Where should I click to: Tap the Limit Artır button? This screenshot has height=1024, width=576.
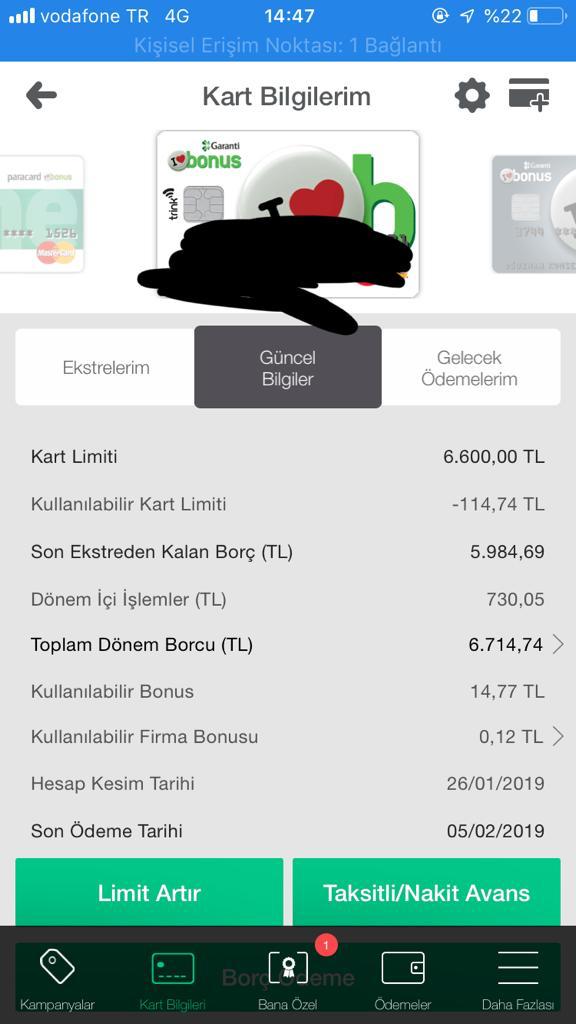pos(149,892)
